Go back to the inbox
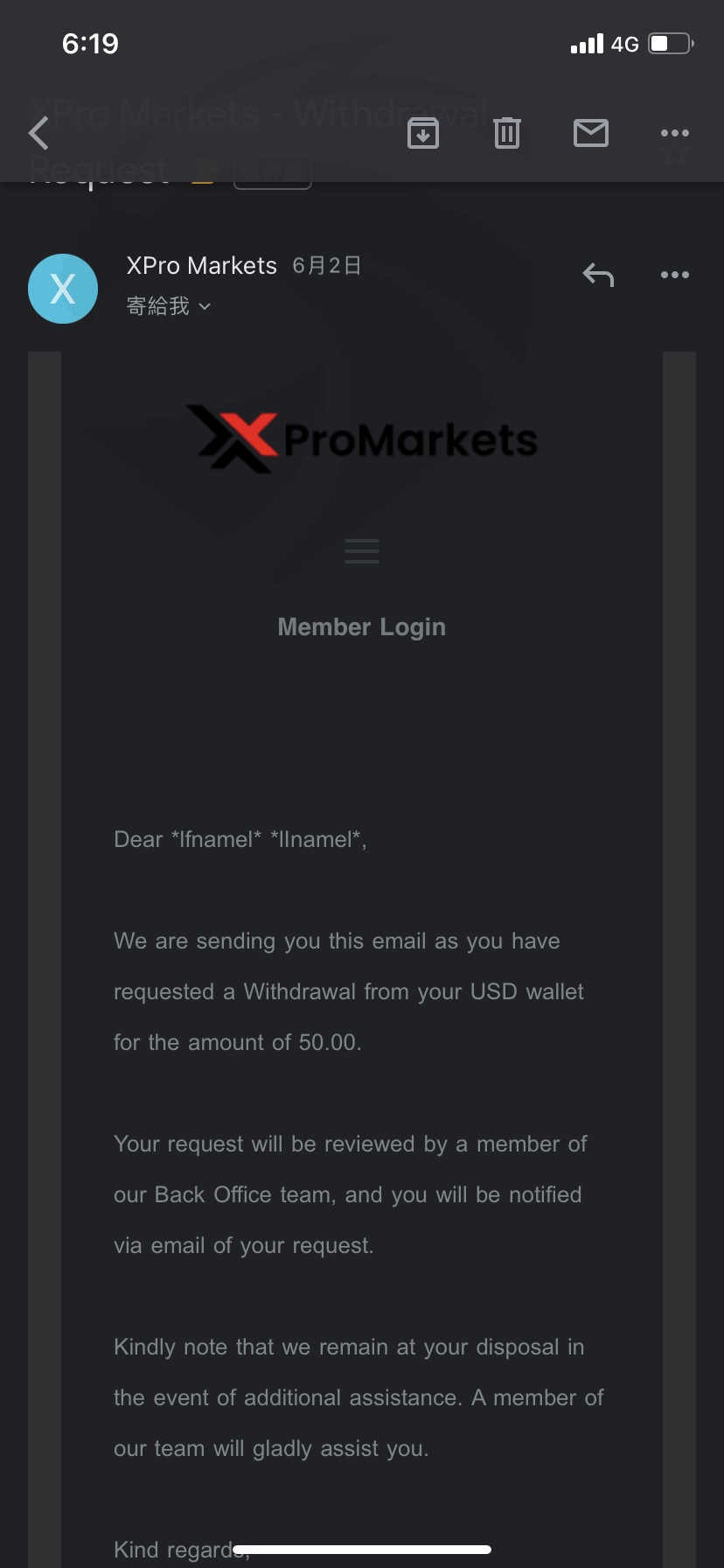Viewport: 724px width, 1568px height. click(x=38, y=133)
